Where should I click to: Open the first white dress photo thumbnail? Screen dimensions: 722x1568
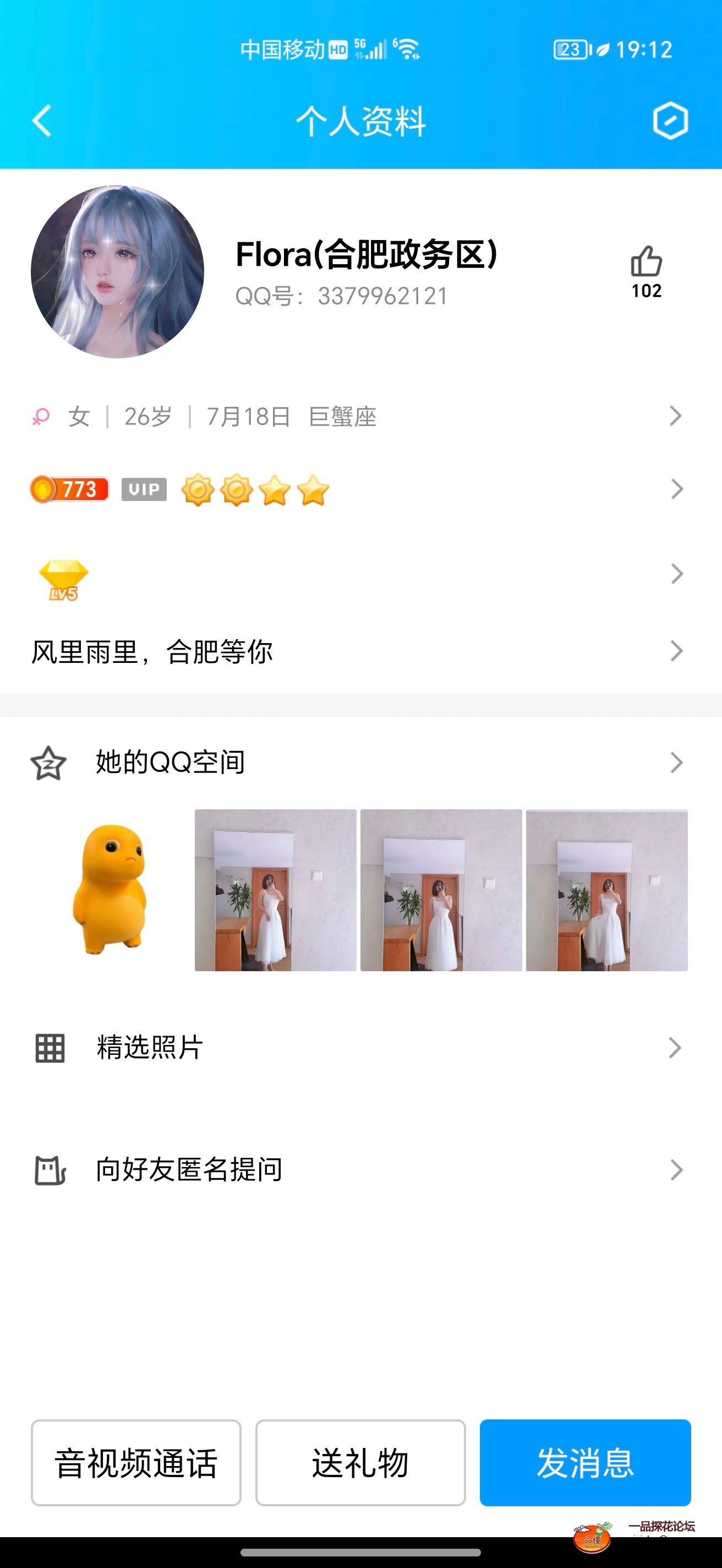point(275,892)
